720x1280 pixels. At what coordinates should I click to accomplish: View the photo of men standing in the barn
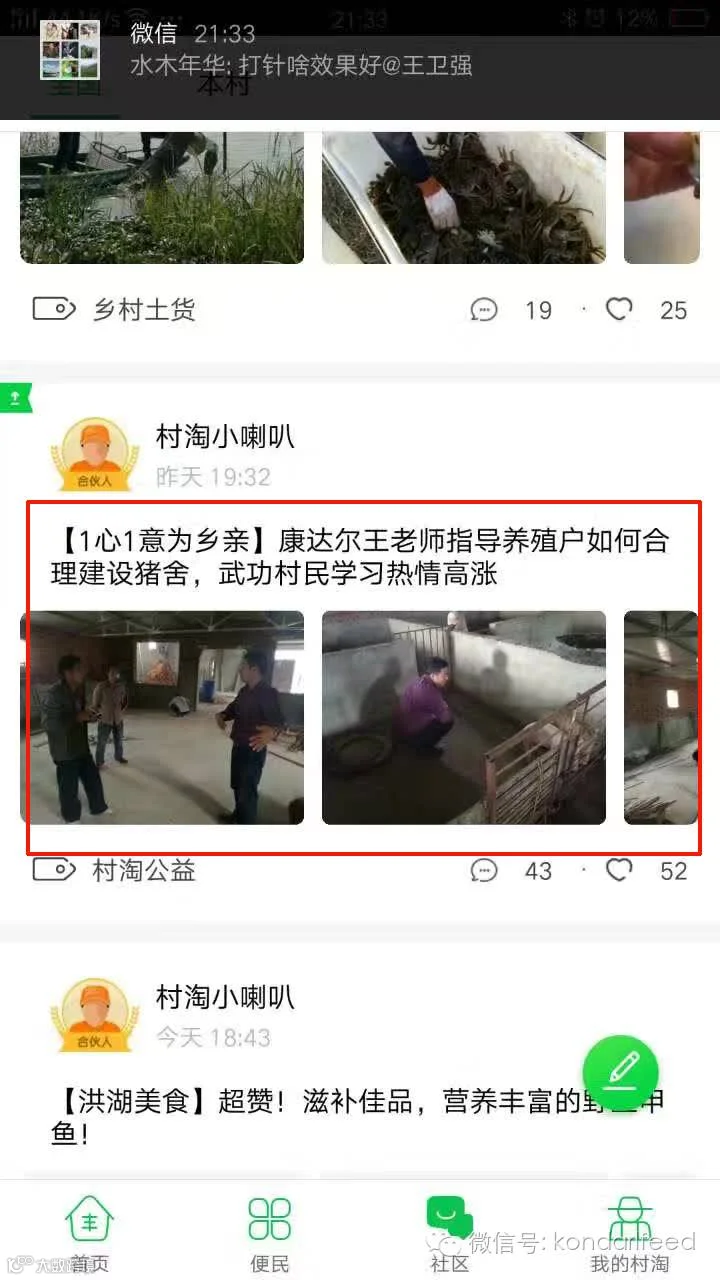(x=162, y=718)
